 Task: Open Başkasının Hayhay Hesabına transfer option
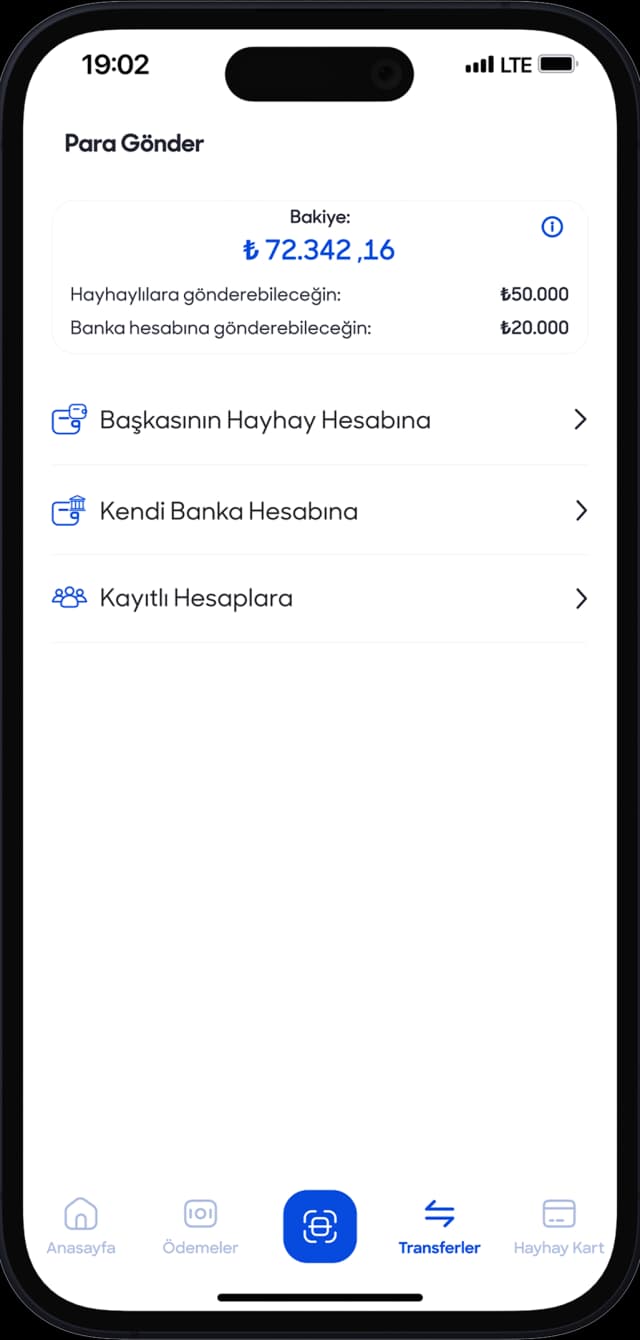click(319, 420)
